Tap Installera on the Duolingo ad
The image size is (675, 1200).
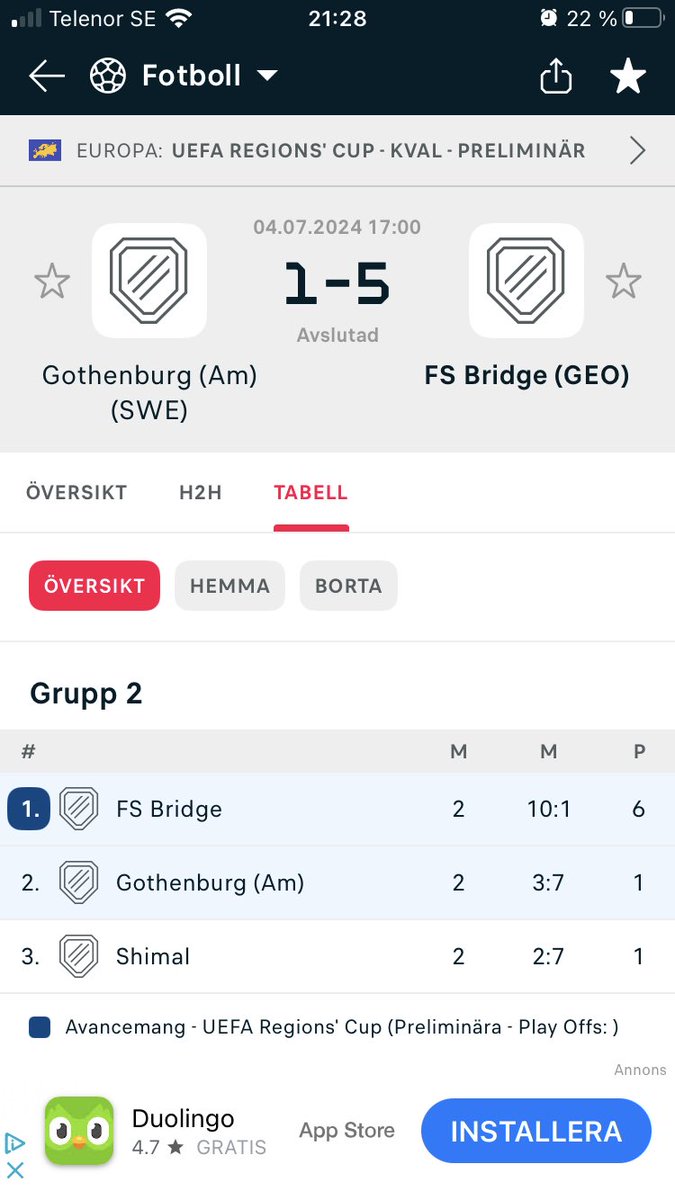(x=536, y=1132)
